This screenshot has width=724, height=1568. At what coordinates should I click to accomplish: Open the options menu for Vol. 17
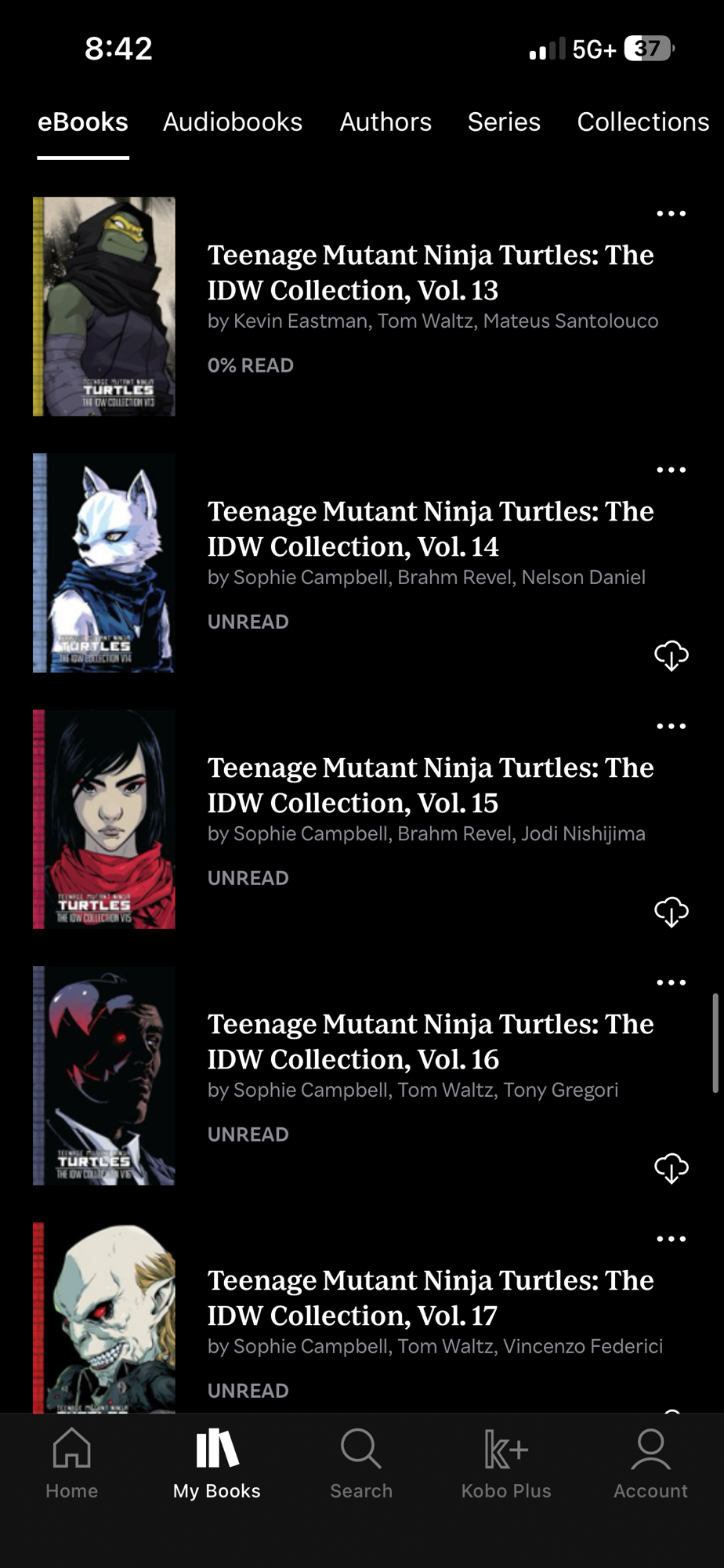(671, 1240)
